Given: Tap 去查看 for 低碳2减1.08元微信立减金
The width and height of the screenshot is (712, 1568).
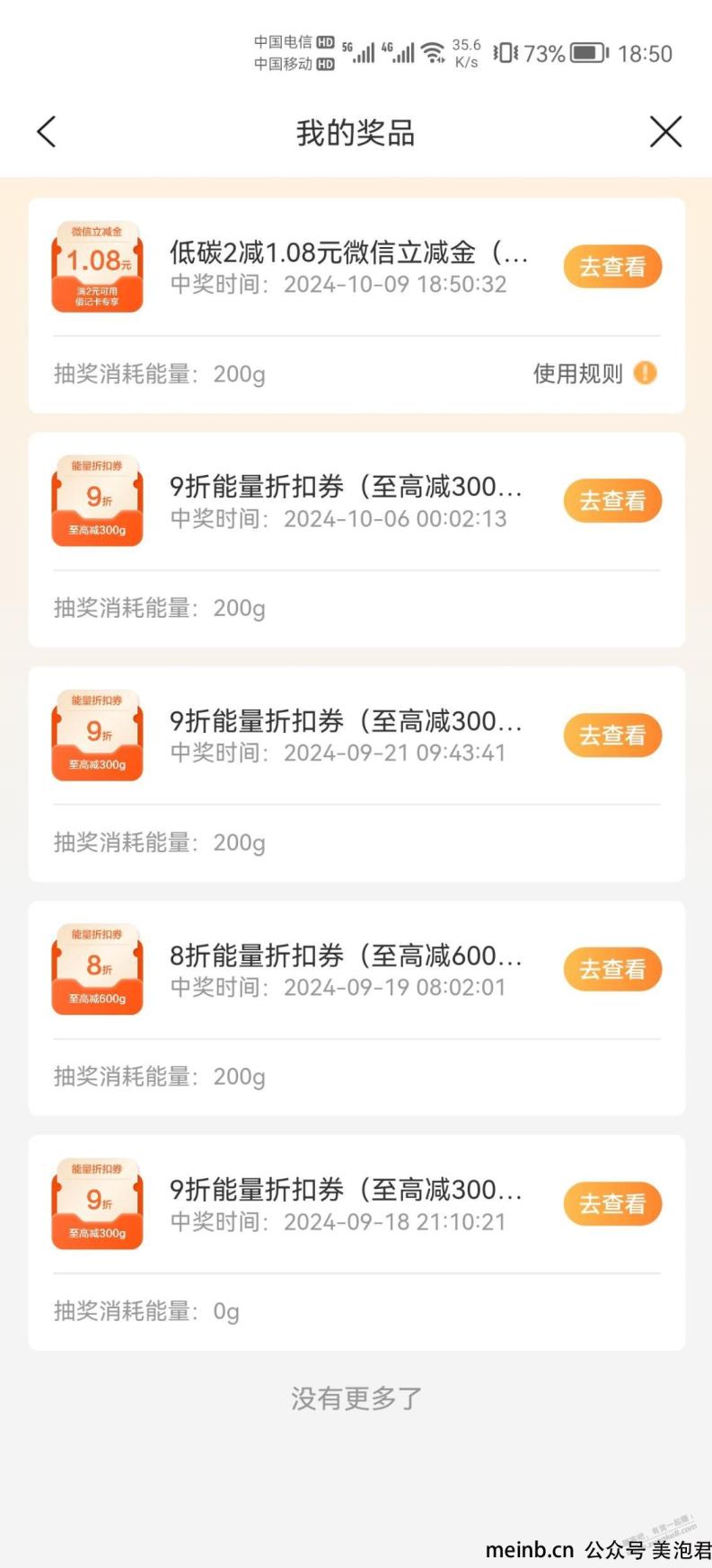Looking at the screenshot, I should [x=612, y=267].
